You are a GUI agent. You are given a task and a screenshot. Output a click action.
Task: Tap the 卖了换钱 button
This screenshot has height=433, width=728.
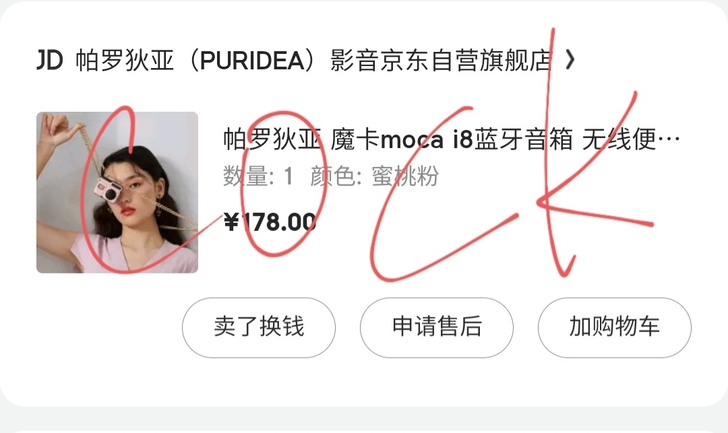tap(258, 327)
